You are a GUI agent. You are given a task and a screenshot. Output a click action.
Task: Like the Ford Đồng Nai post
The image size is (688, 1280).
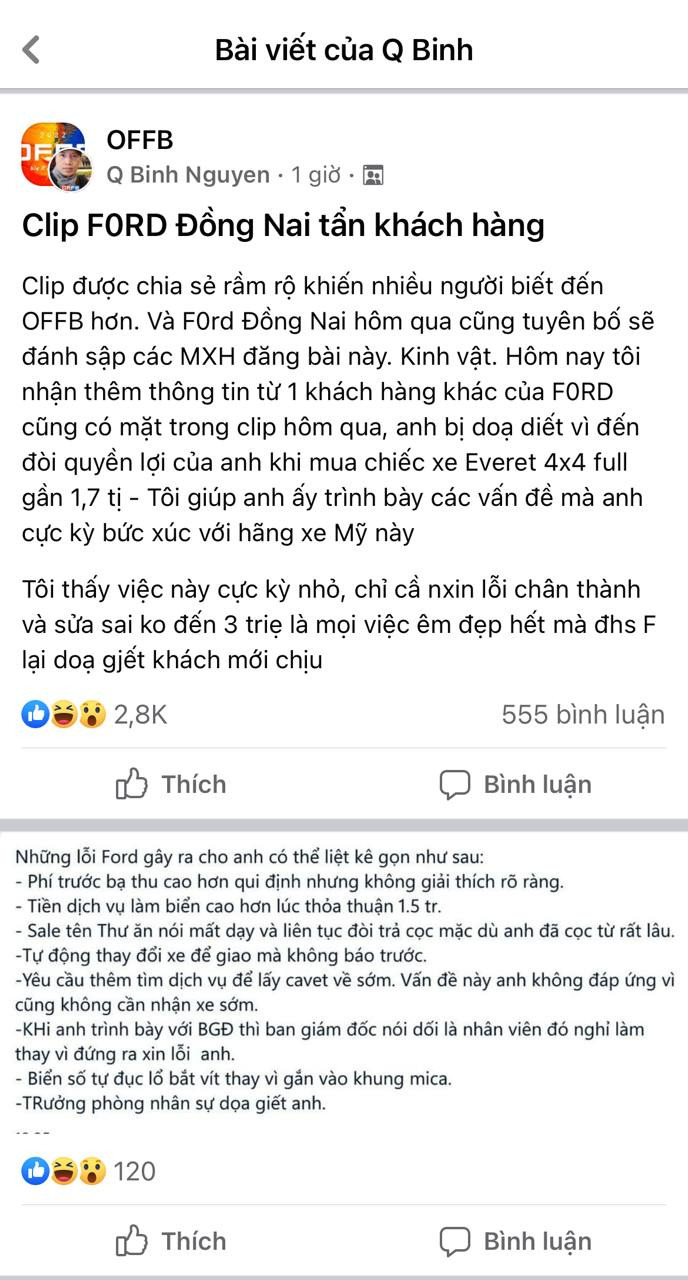tap(171, 784)
